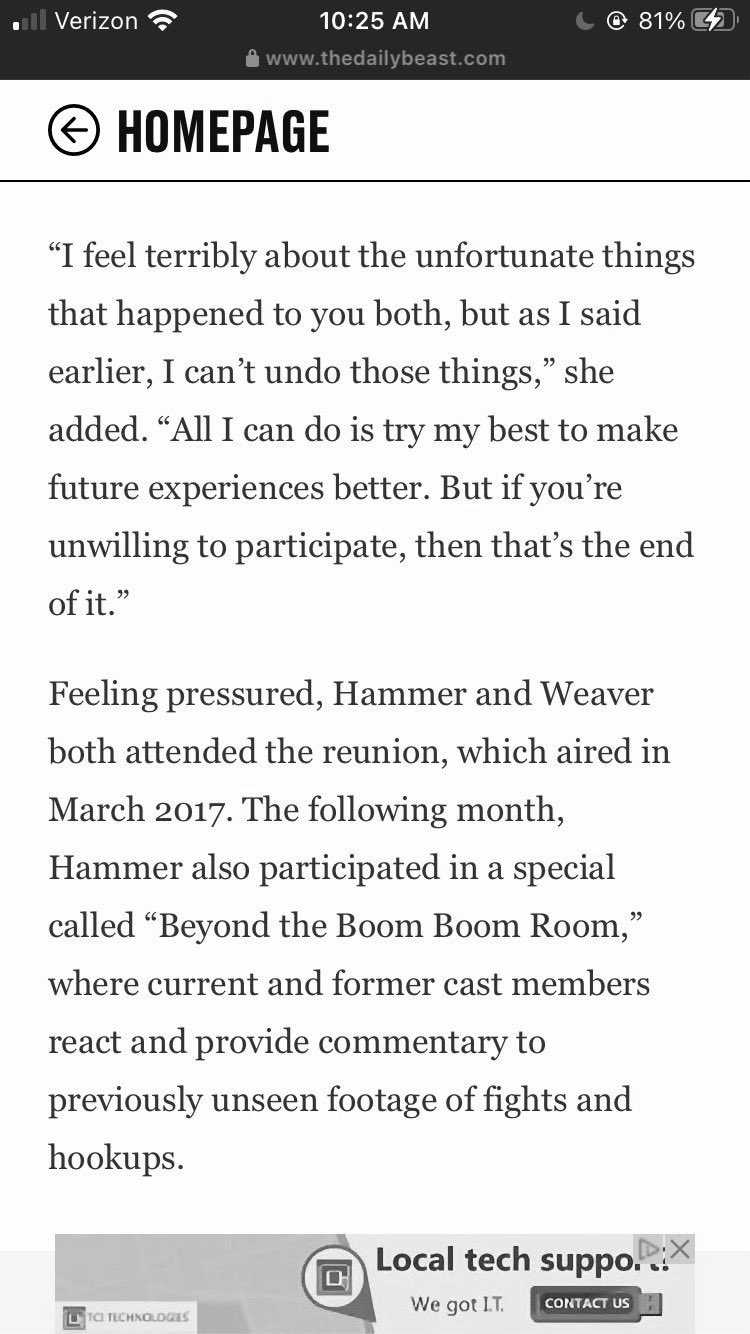Open the AdChoices info icon

coord(651,1248)
